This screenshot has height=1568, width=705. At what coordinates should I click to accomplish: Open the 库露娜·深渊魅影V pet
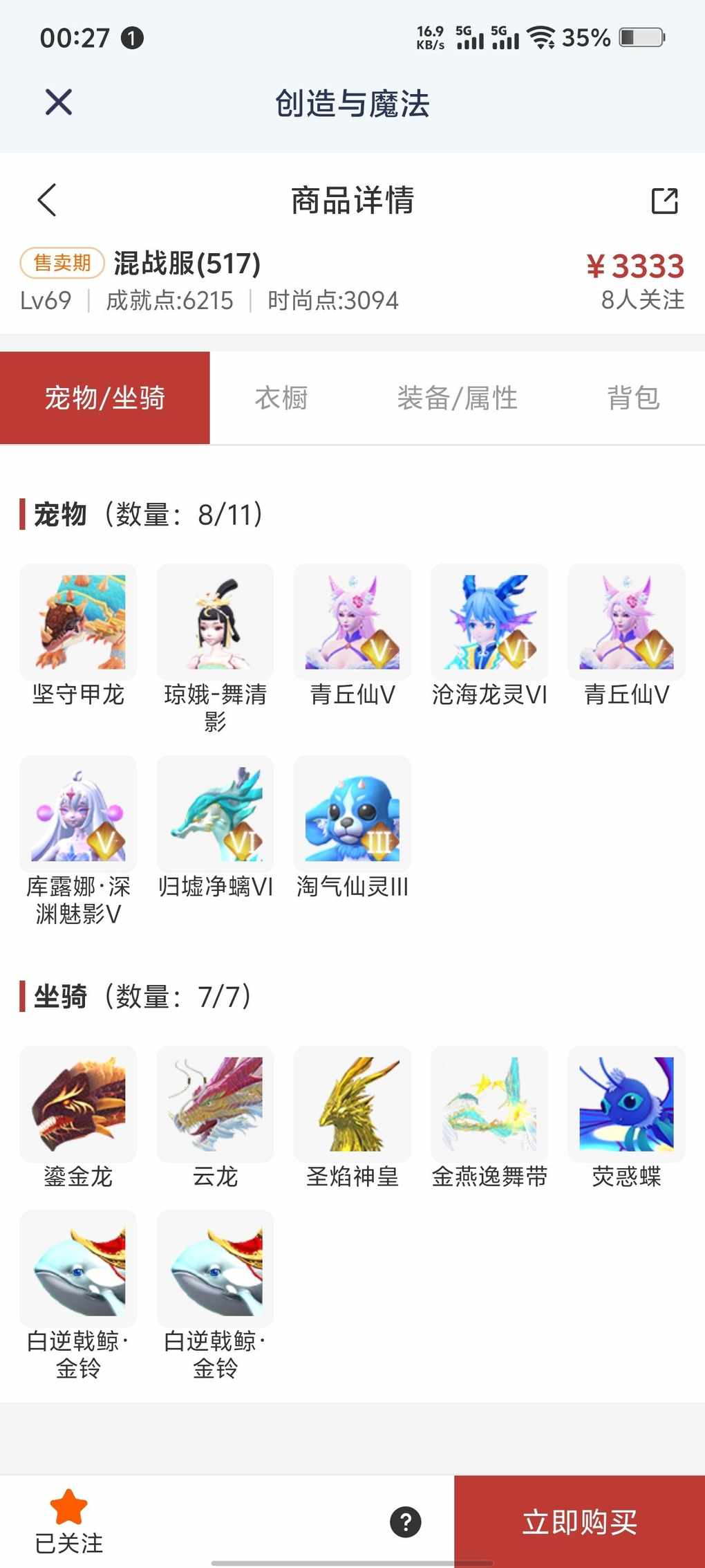pos(78,814)
